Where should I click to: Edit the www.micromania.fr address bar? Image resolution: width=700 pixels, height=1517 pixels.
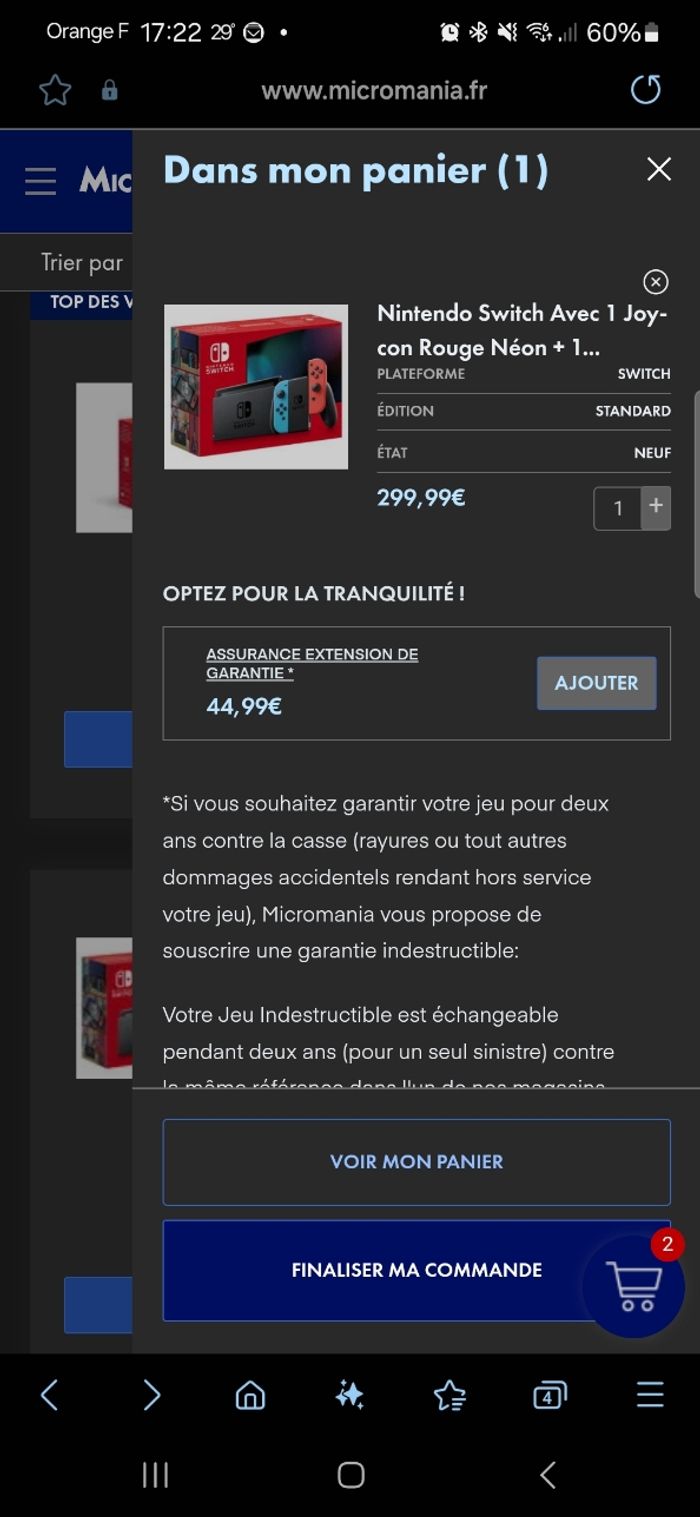pyautogui.click(x=373, y=91)
